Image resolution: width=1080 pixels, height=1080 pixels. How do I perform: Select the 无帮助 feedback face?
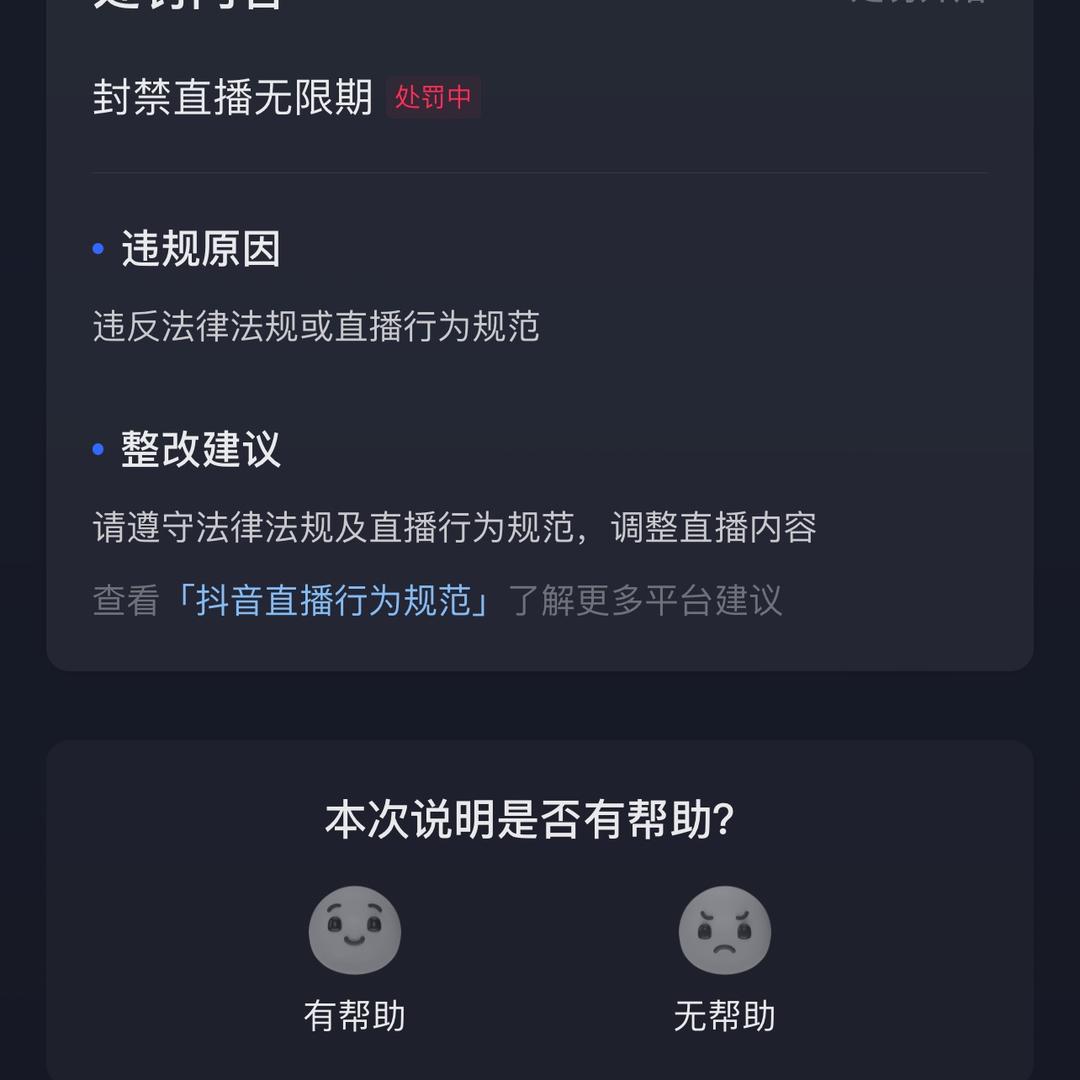tap(724, 931)
